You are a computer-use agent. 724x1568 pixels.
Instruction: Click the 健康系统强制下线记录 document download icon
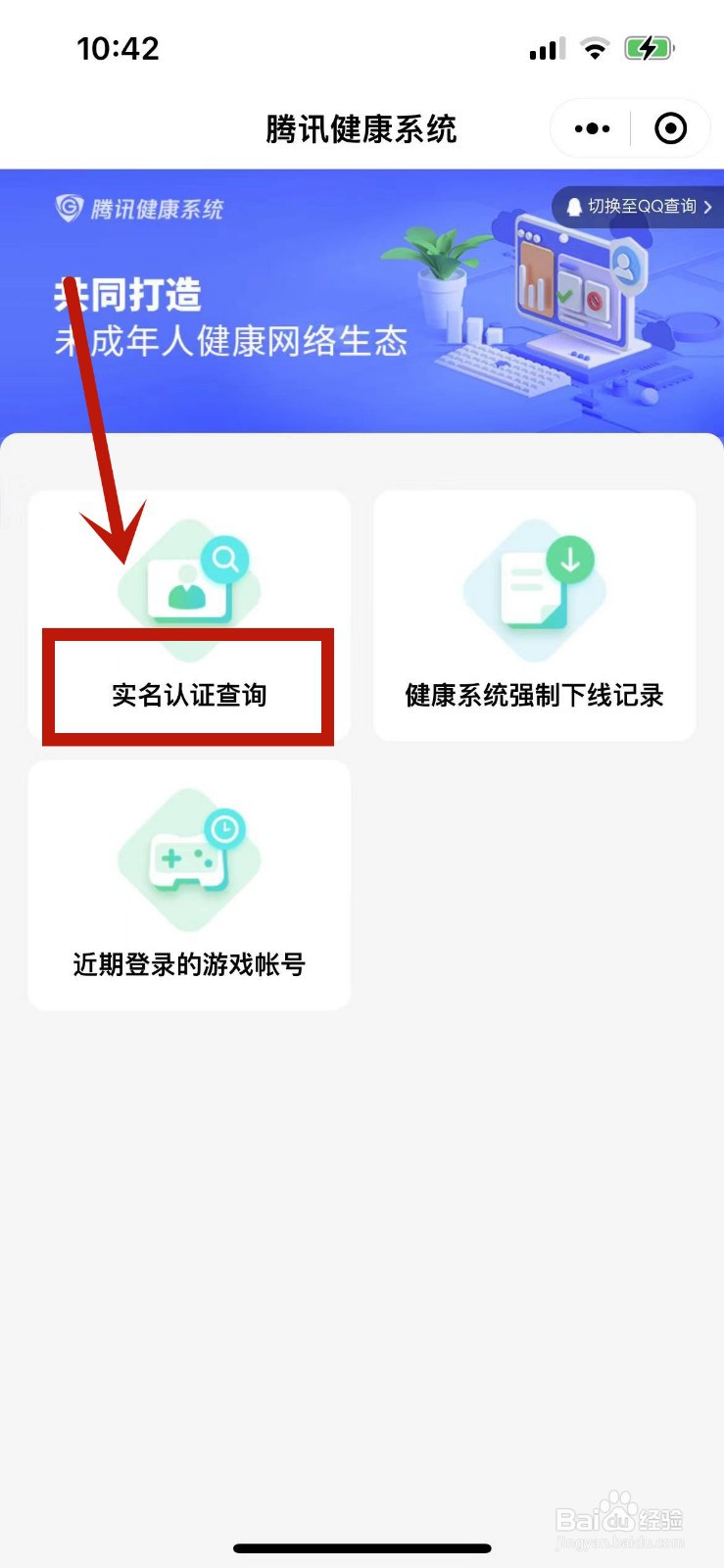[532, 588]
